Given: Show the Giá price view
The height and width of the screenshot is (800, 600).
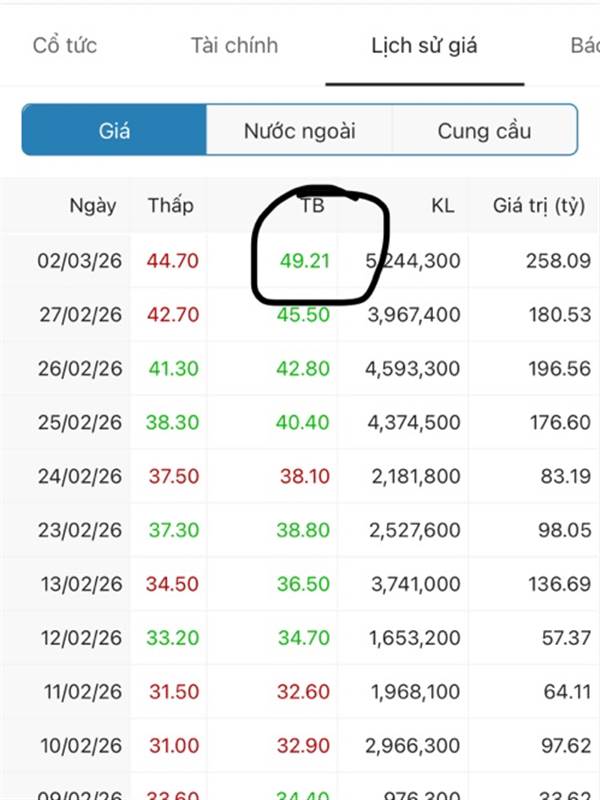Looking at the screenshot, I should tap(115, 131).
